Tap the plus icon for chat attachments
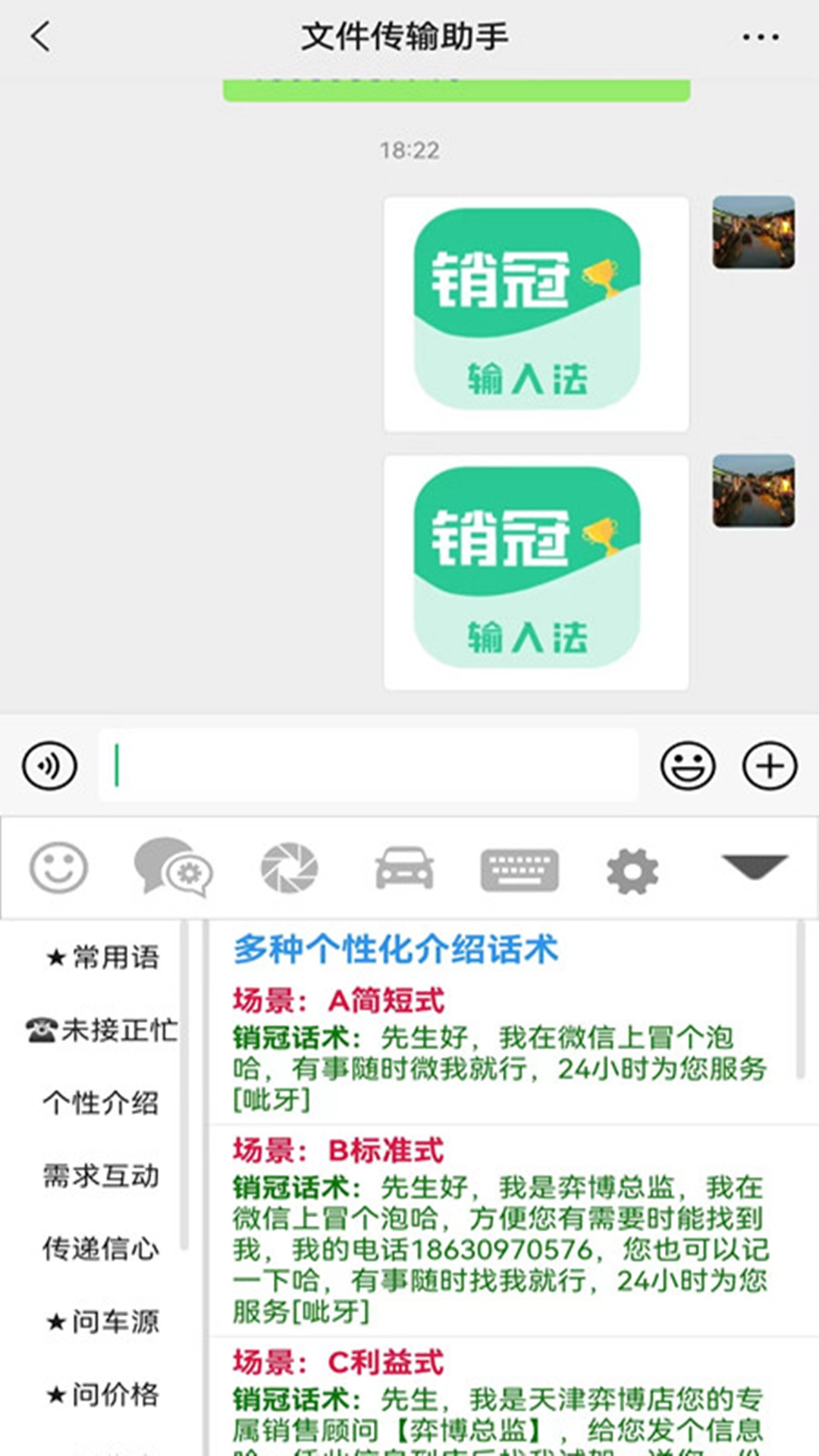 (x=770, y=766)
